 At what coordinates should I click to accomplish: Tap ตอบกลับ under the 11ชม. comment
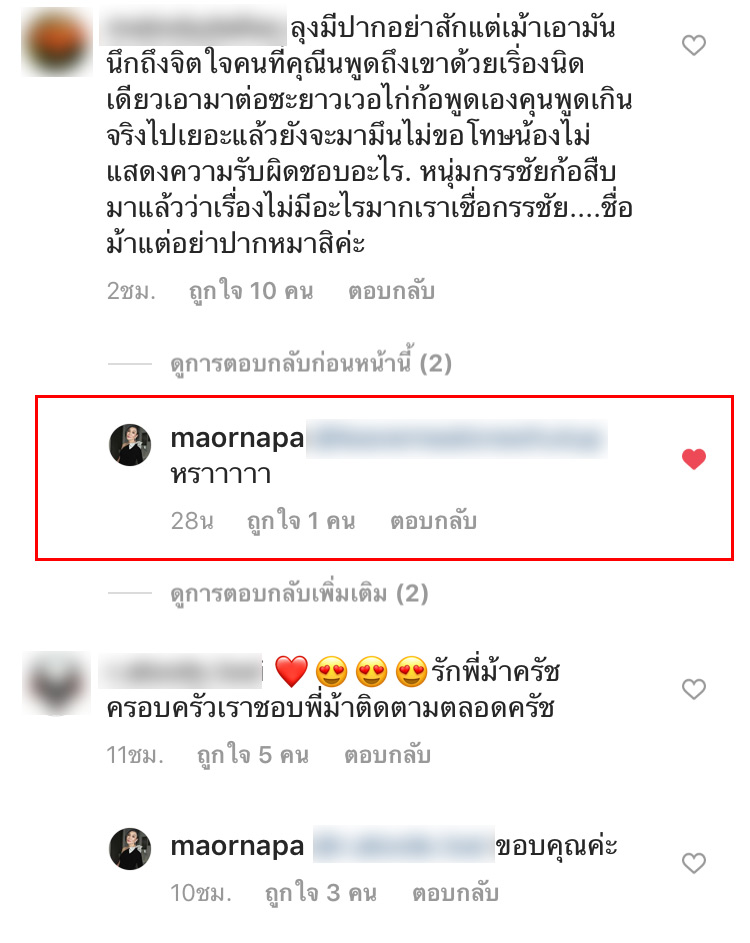click(388, 756)
